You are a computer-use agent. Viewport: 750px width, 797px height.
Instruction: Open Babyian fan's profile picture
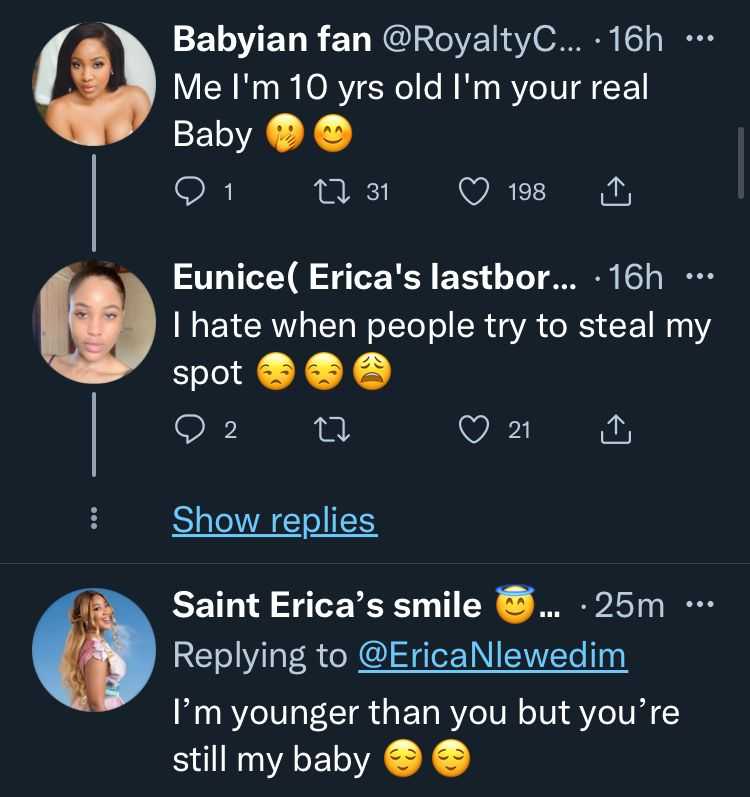point(94,84)
